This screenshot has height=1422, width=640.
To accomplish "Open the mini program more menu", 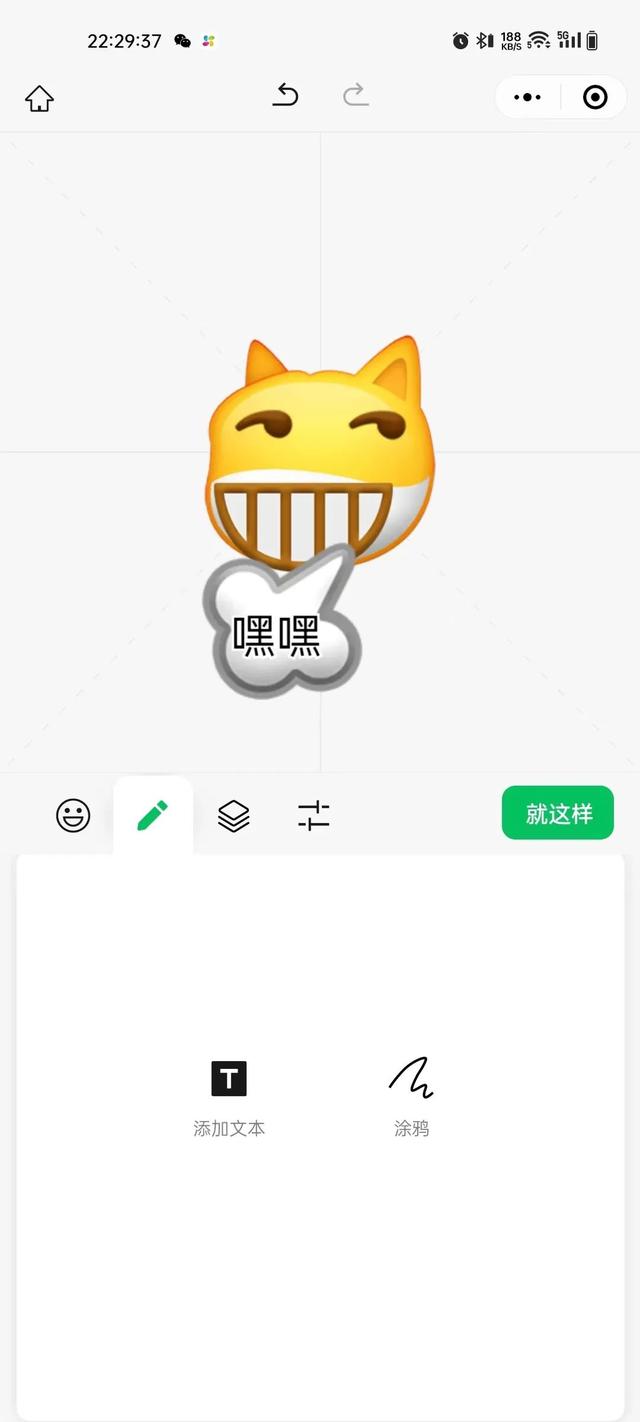I will (527, 97).
